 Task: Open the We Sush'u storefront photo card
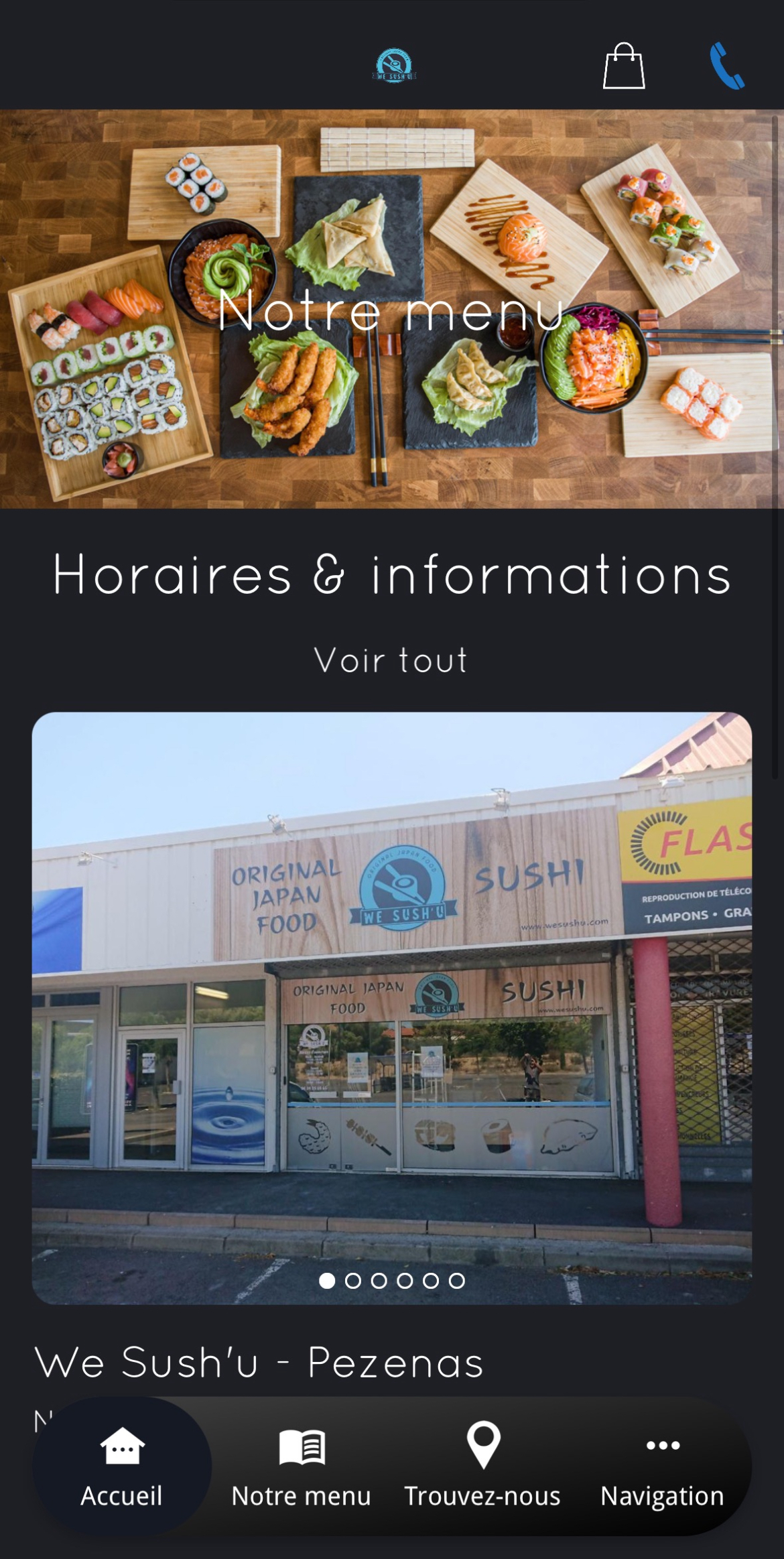coord(392,1008)
